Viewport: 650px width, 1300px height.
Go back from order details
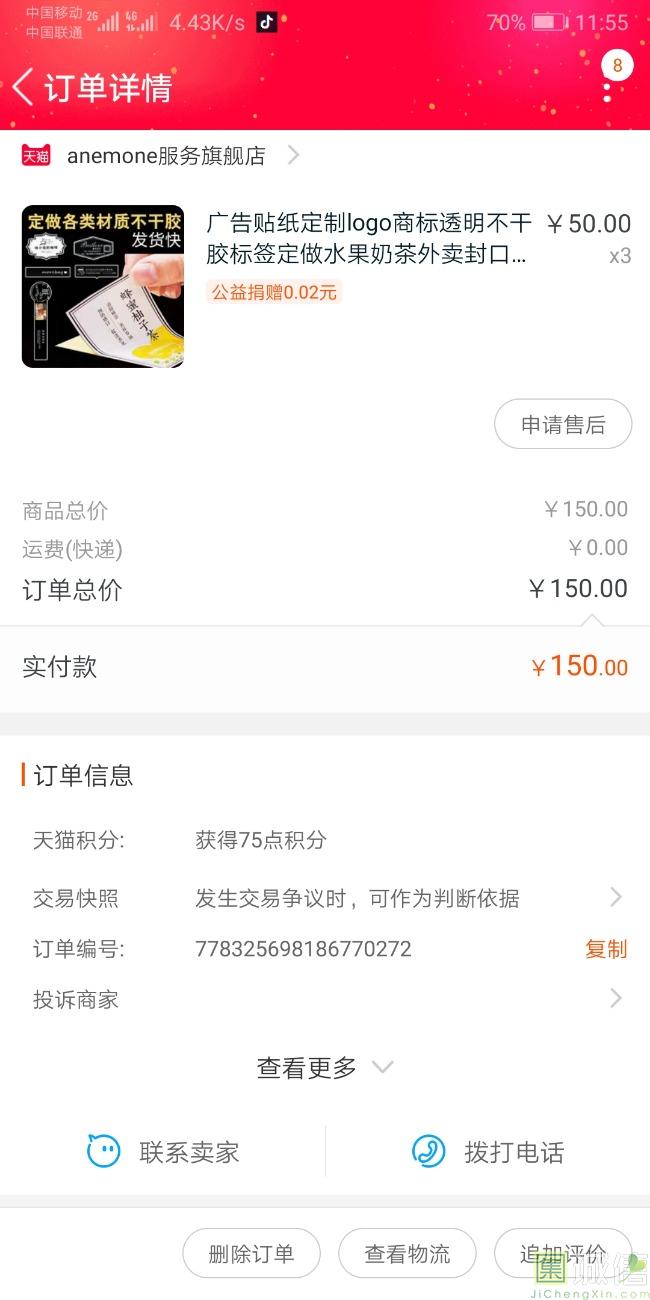tap(24, 88)
